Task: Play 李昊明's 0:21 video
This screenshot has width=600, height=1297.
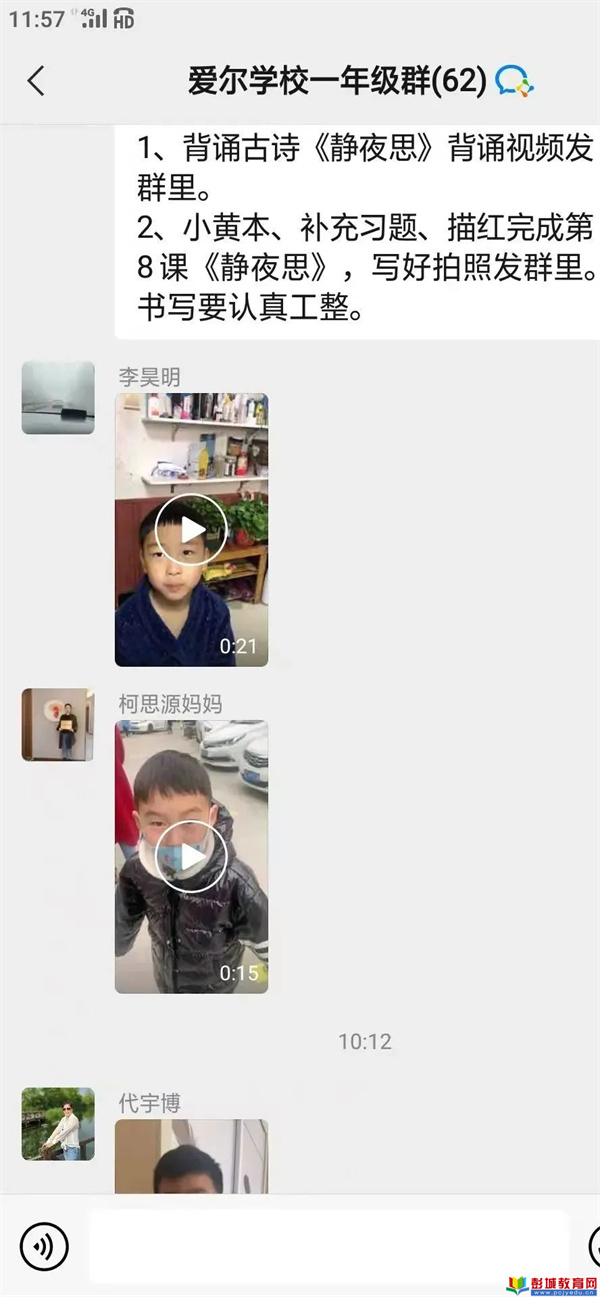Action: [x=191, y=529]
